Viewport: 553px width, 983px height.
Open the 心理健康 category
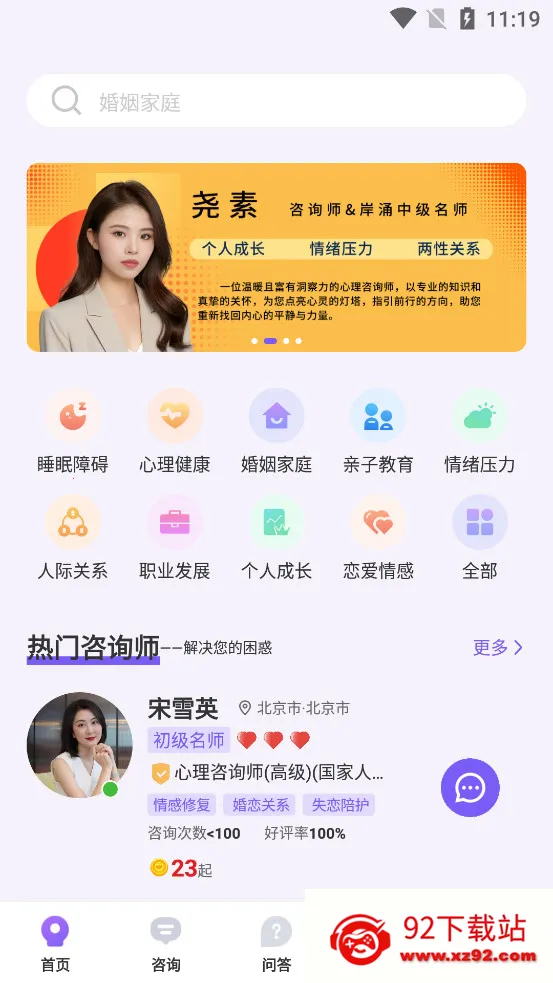(x=174, y=432)
